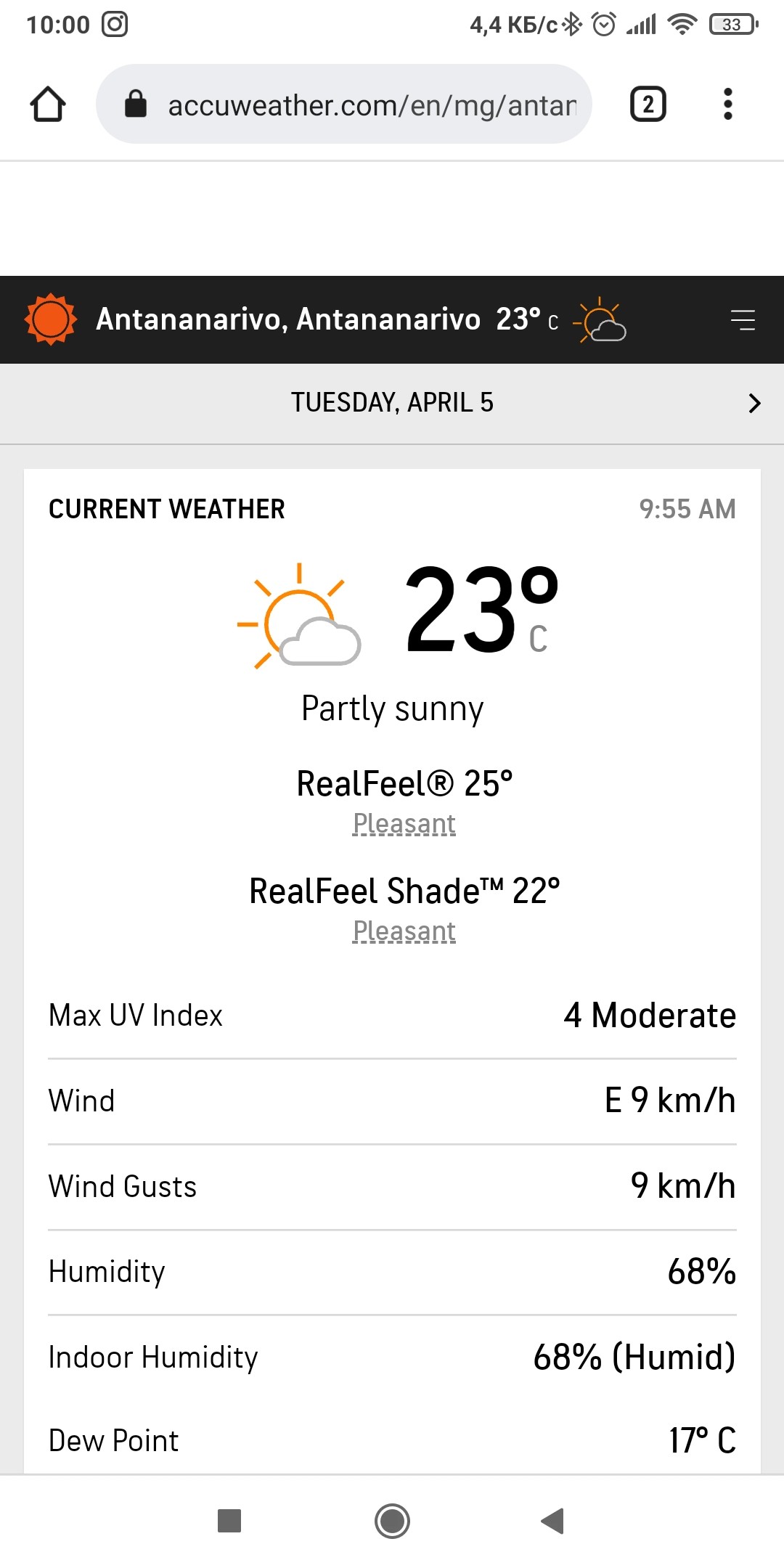The image size is (784, 1568).
Task: Open Antananarivo location in header
Action: pos(288,319)
